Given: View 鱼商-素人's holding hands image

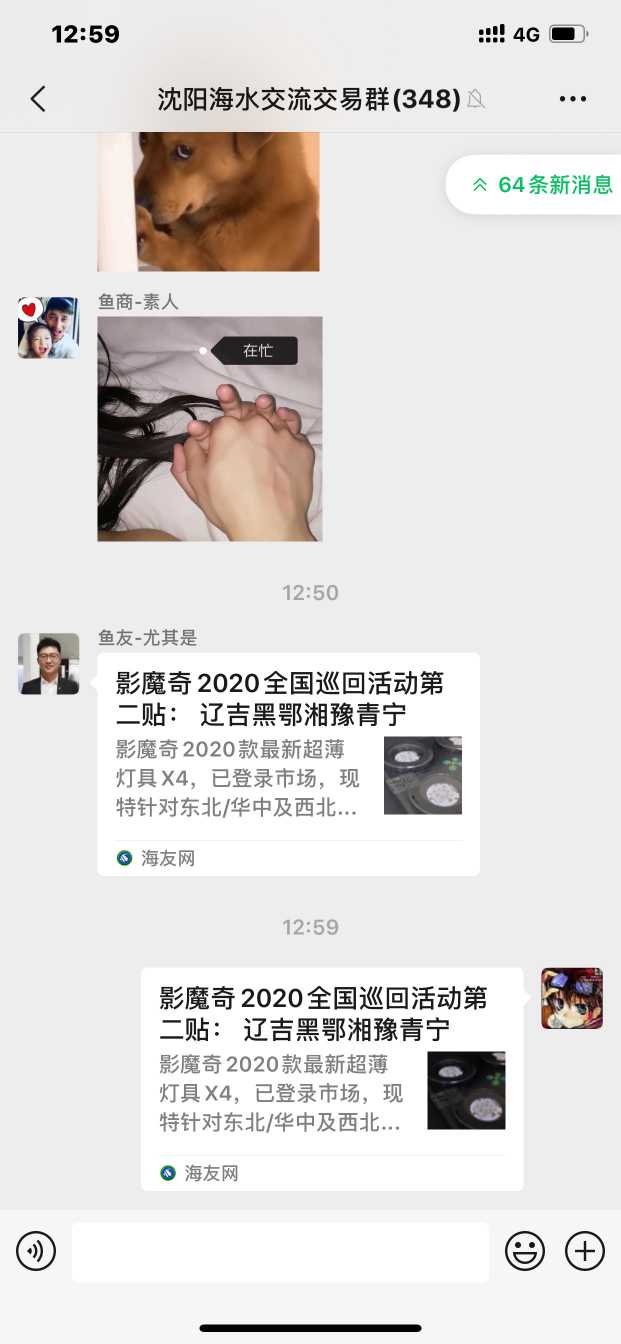Looking at the screenshot, I should point(209,429).
